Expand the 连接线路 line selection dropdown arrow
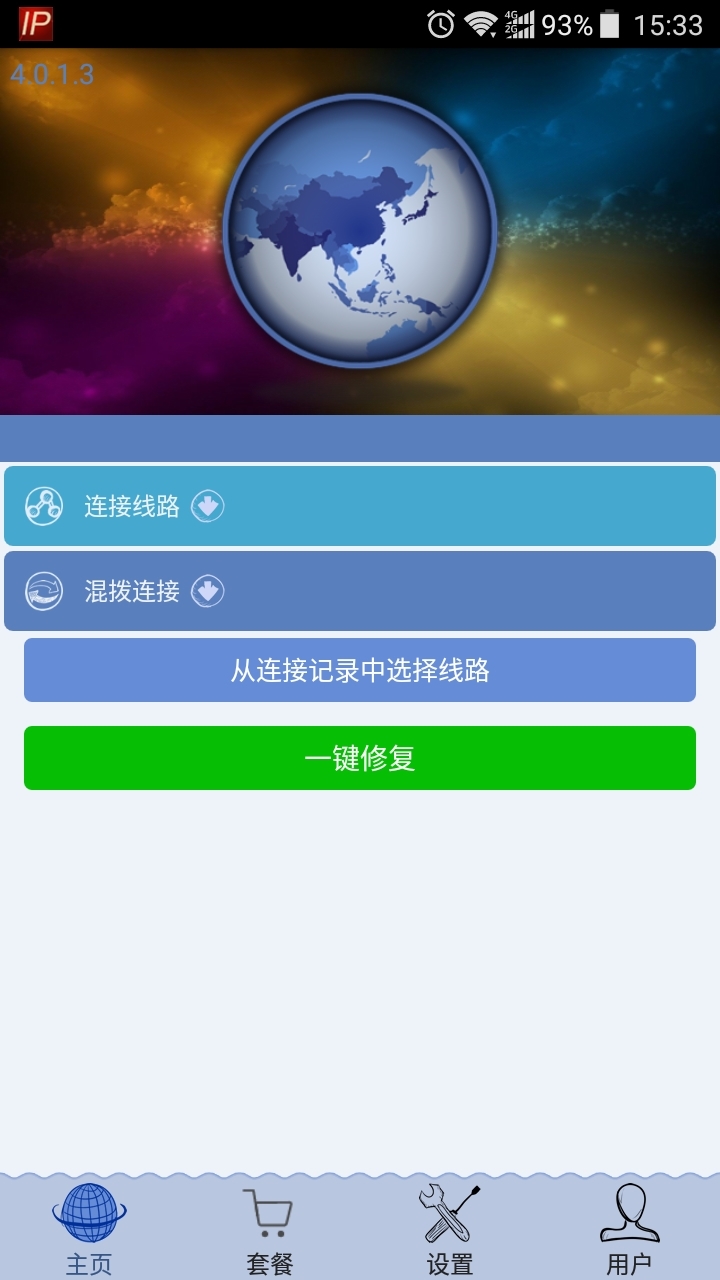The width and height of the screenshot is (720, 1280). pyautogui.click(x=208, y=505)
